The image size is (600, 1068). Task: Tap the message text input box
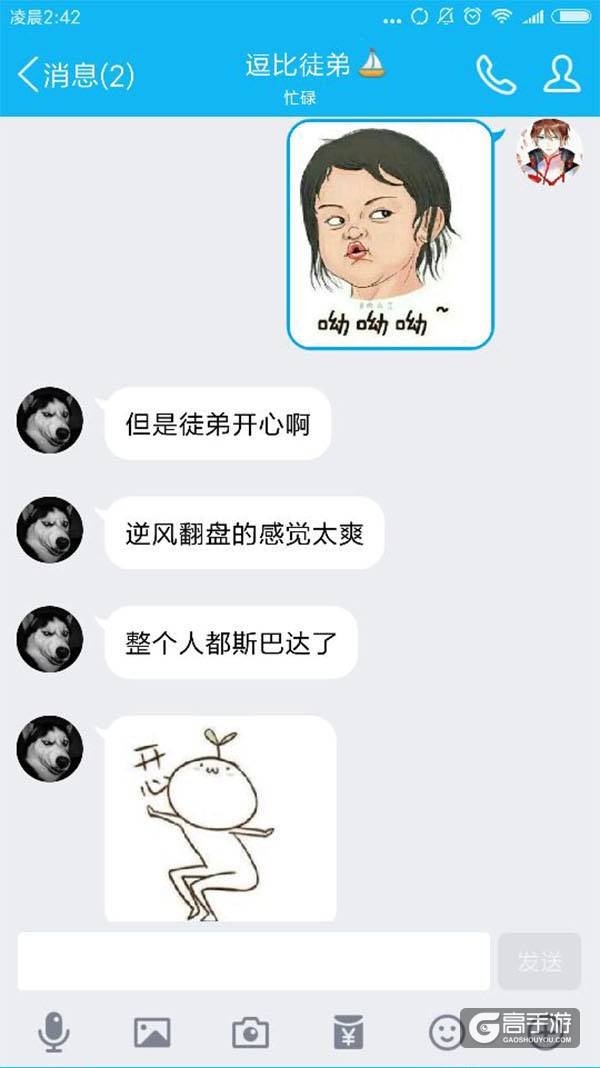click(254, 961)
